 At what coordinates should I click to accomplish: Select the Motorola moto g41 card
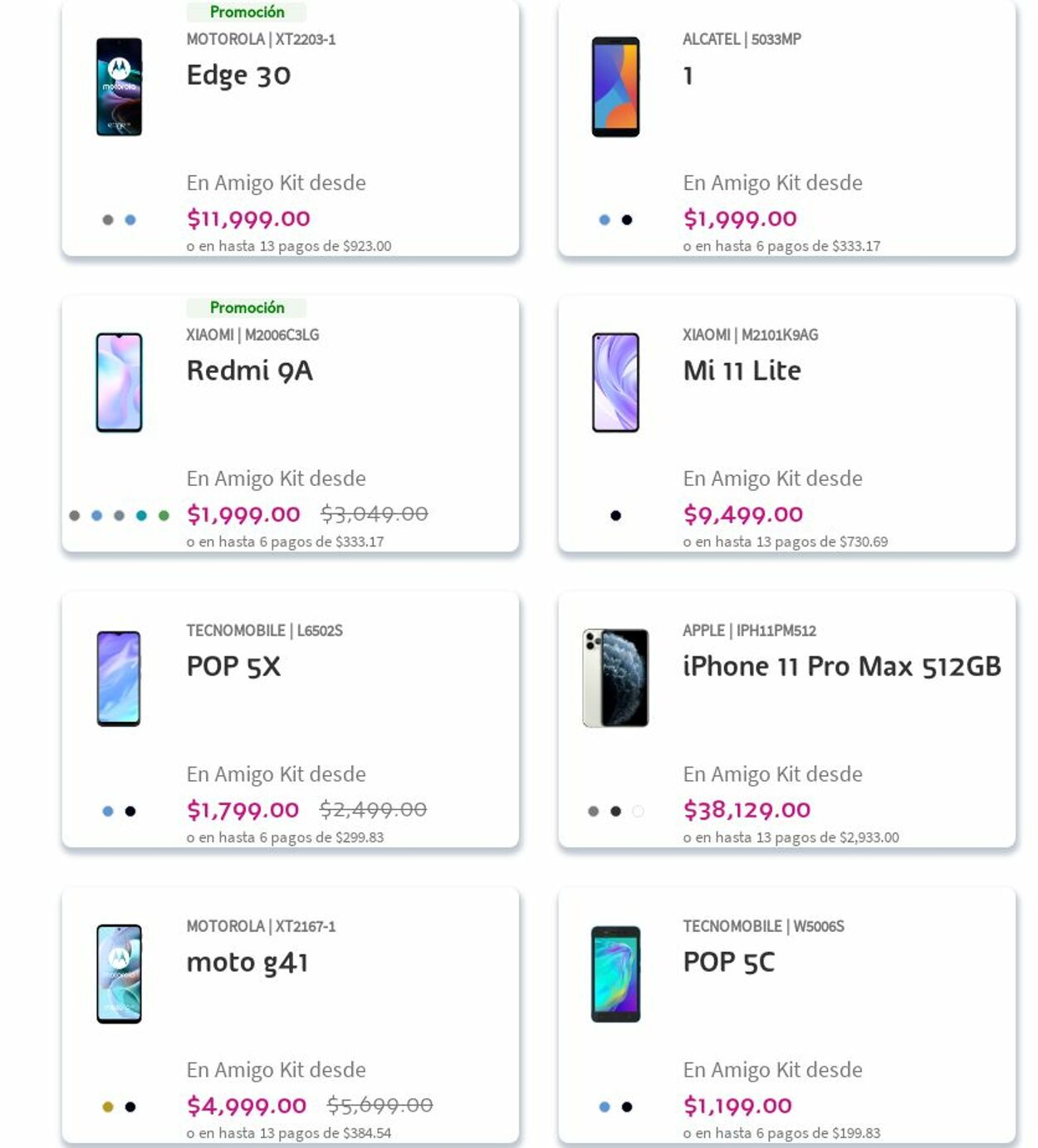point(247,962)
